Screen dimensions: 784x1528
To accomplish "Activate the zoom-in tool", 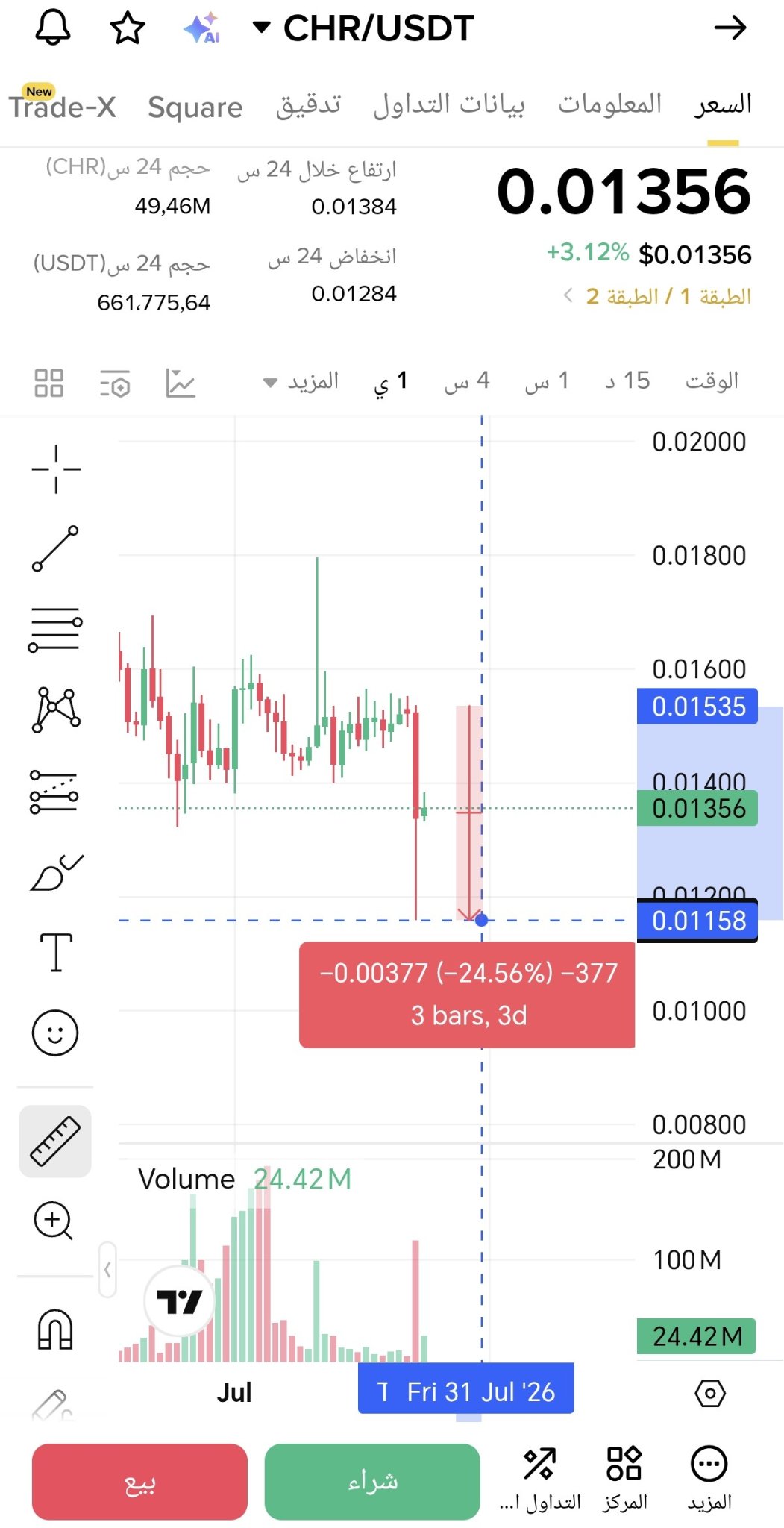I will [54, 1221].
